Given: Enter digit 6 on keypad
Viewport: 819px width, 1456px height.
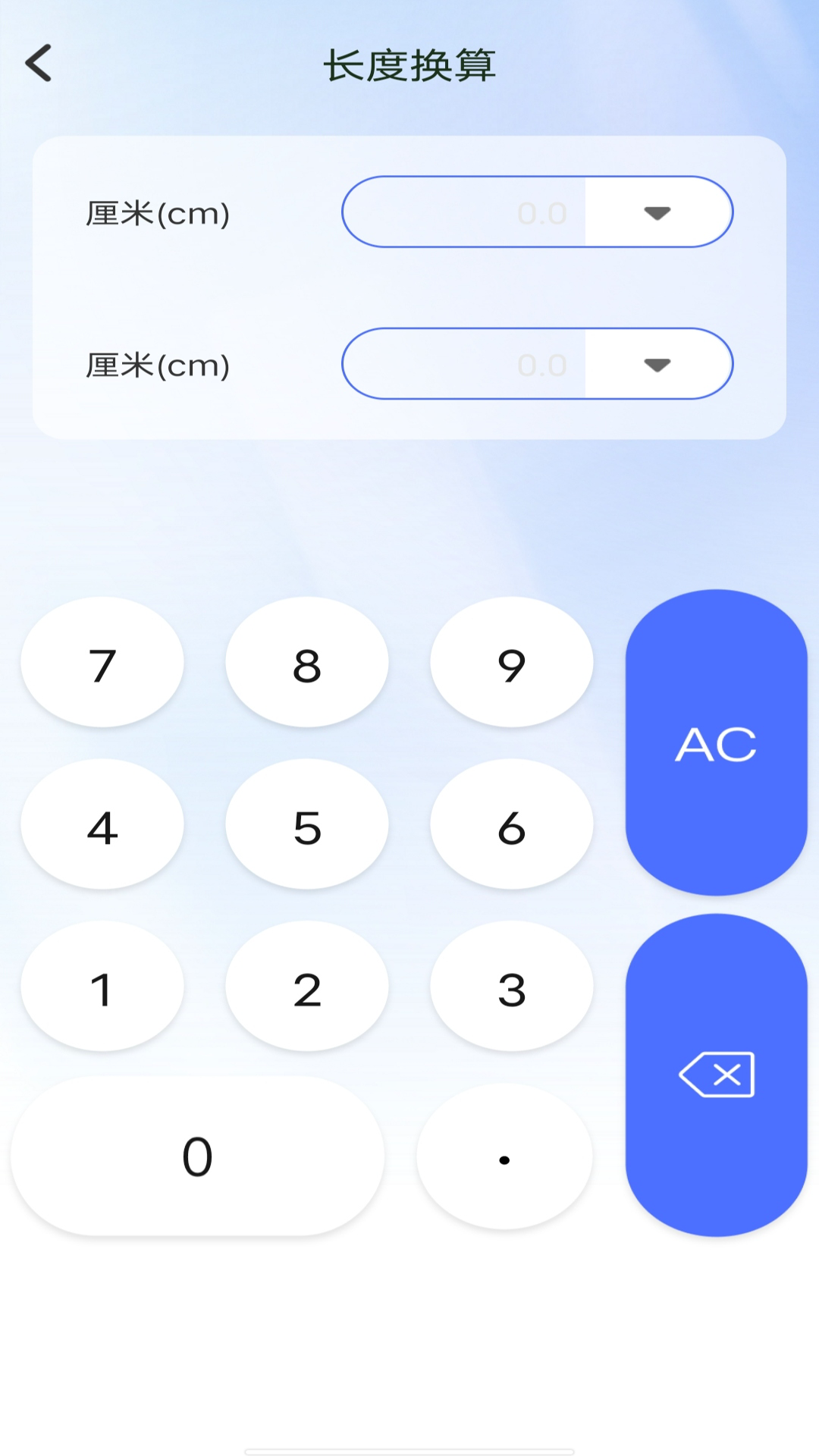Looking at the screenshot, I should pos(512,825).
